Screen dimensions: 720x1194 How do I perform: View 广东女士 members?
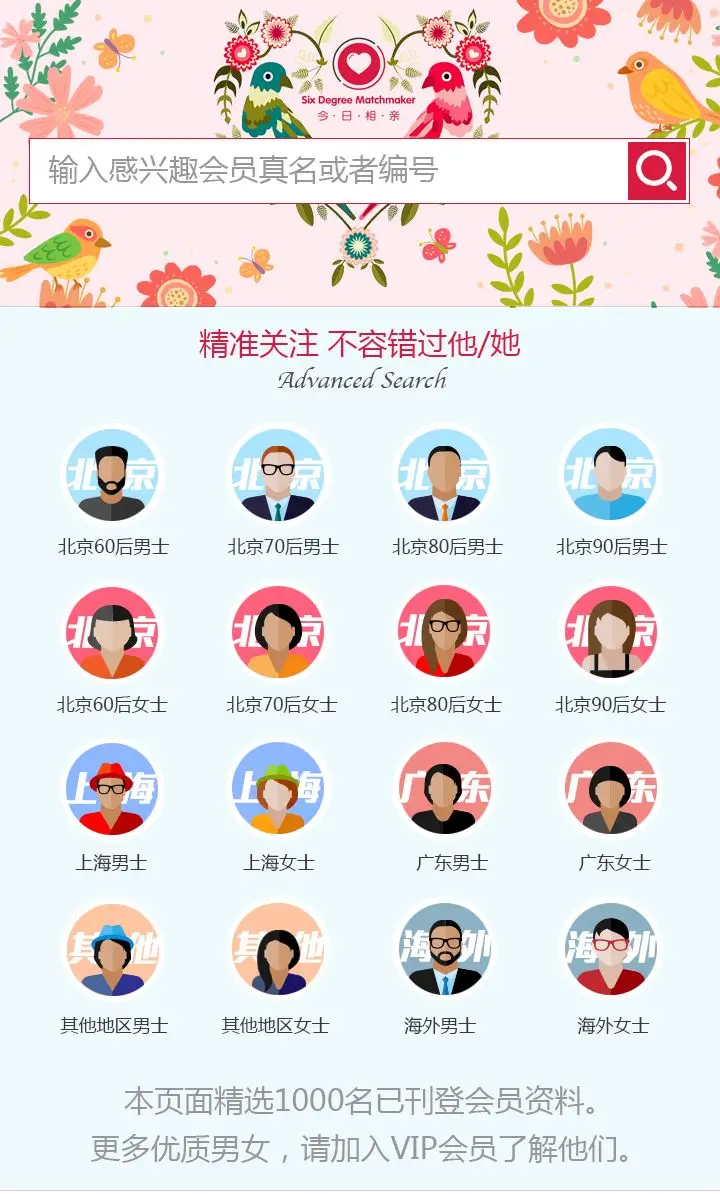pos(610,790)
